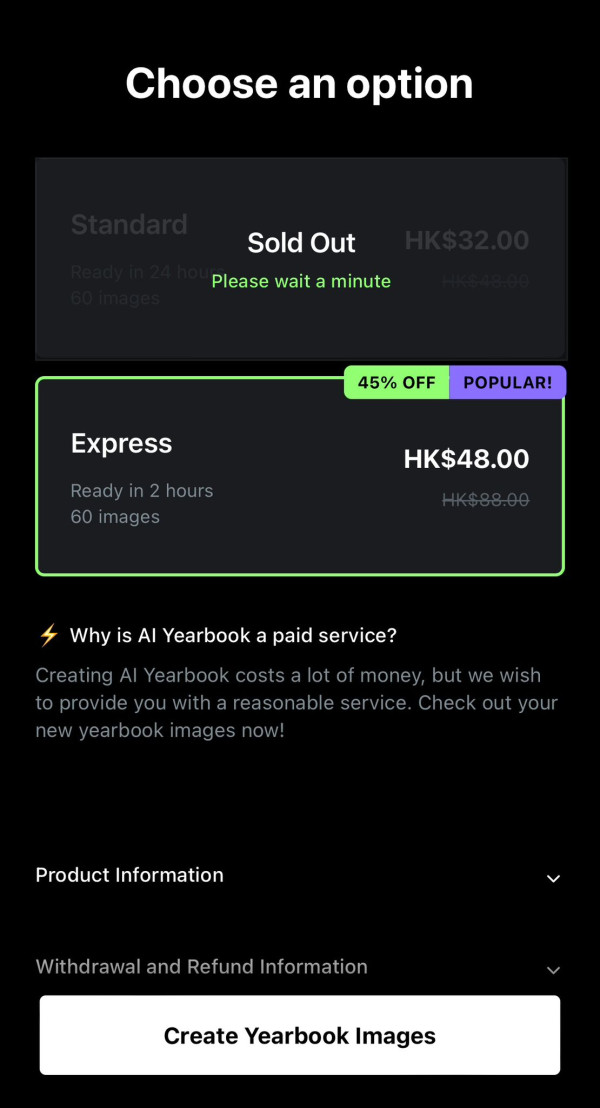
Task: Expand Product Information section
Action: coord(300,876)
